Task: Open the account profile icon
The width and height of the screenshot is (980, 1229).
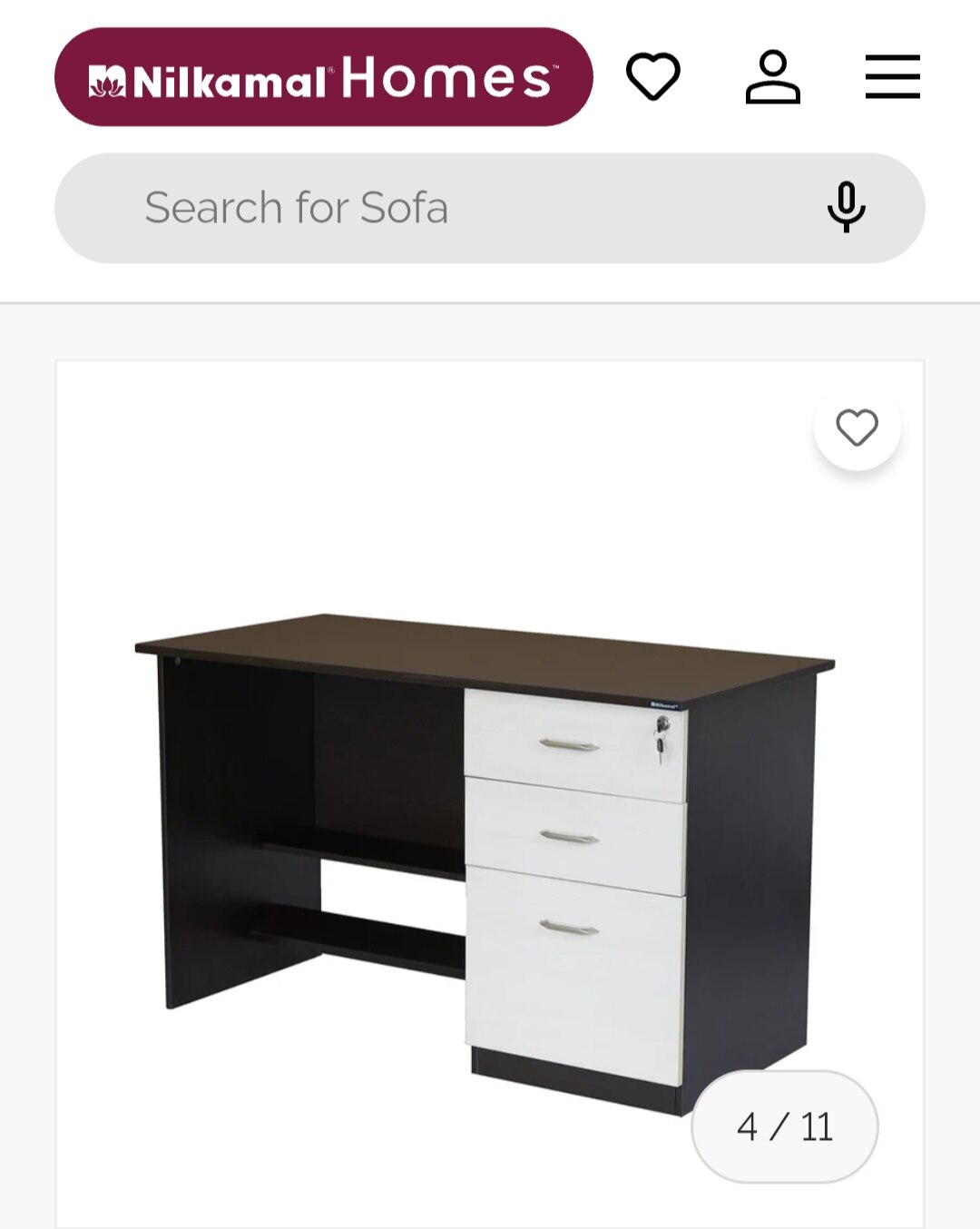Action: tap(772, 77)
